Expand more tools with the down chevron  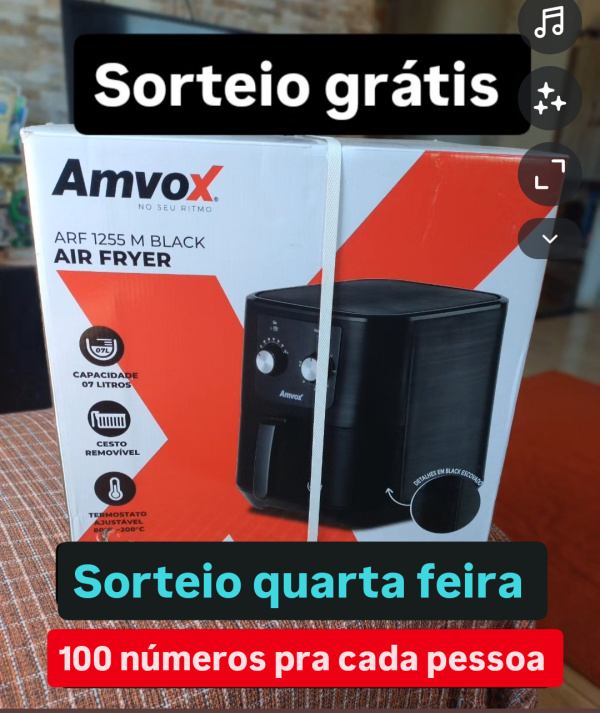(550, 240)
